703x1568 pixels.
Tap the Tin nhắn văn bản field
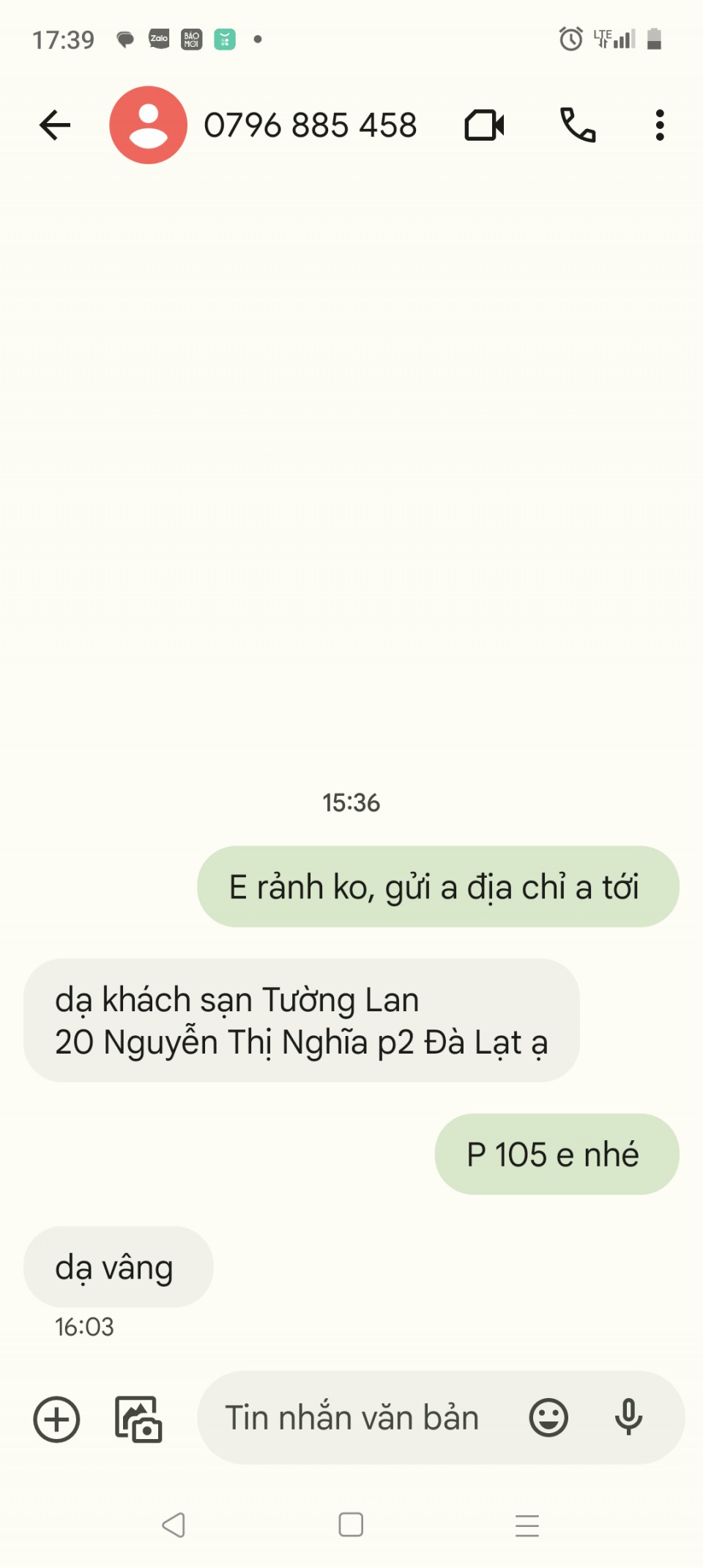(351, 1418)
